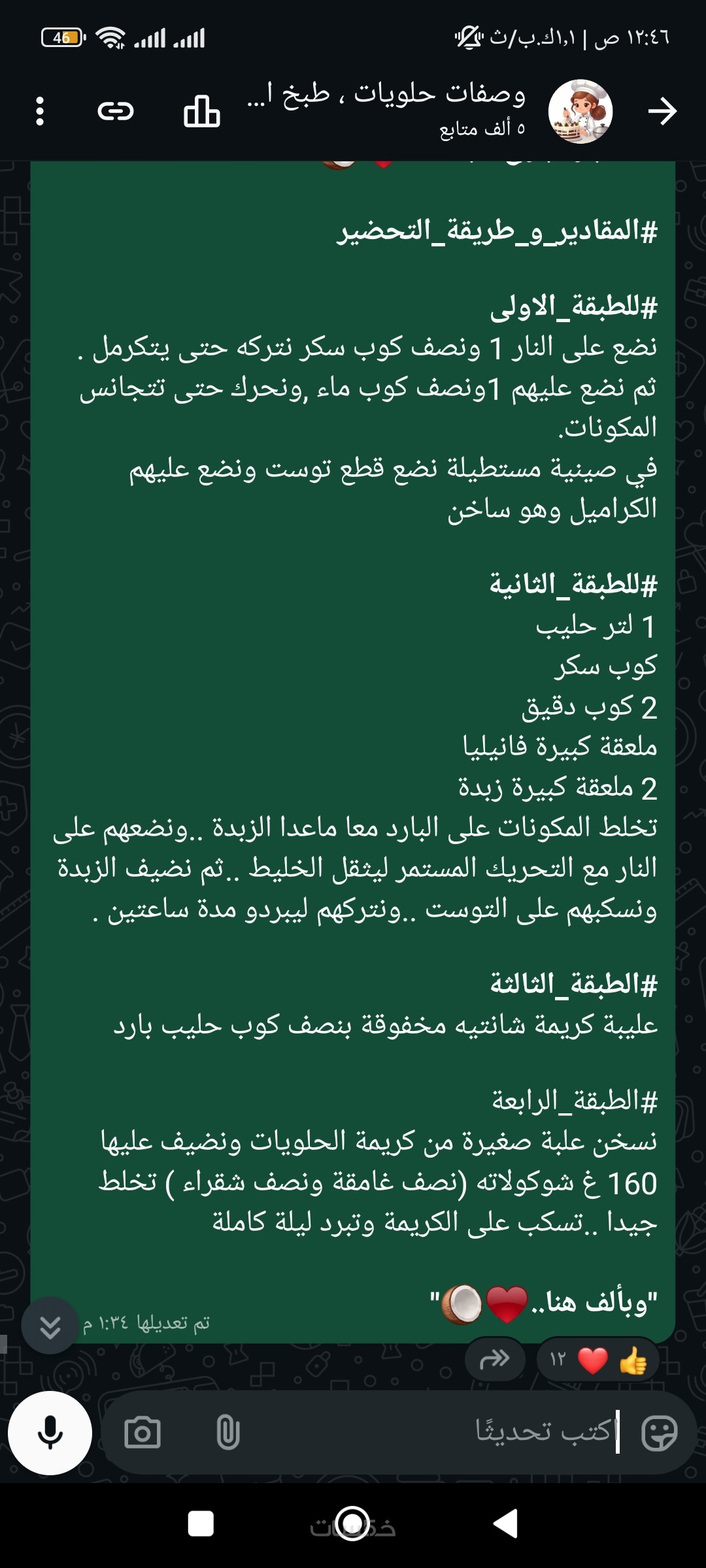Tap the system home button

(352, 1524)
